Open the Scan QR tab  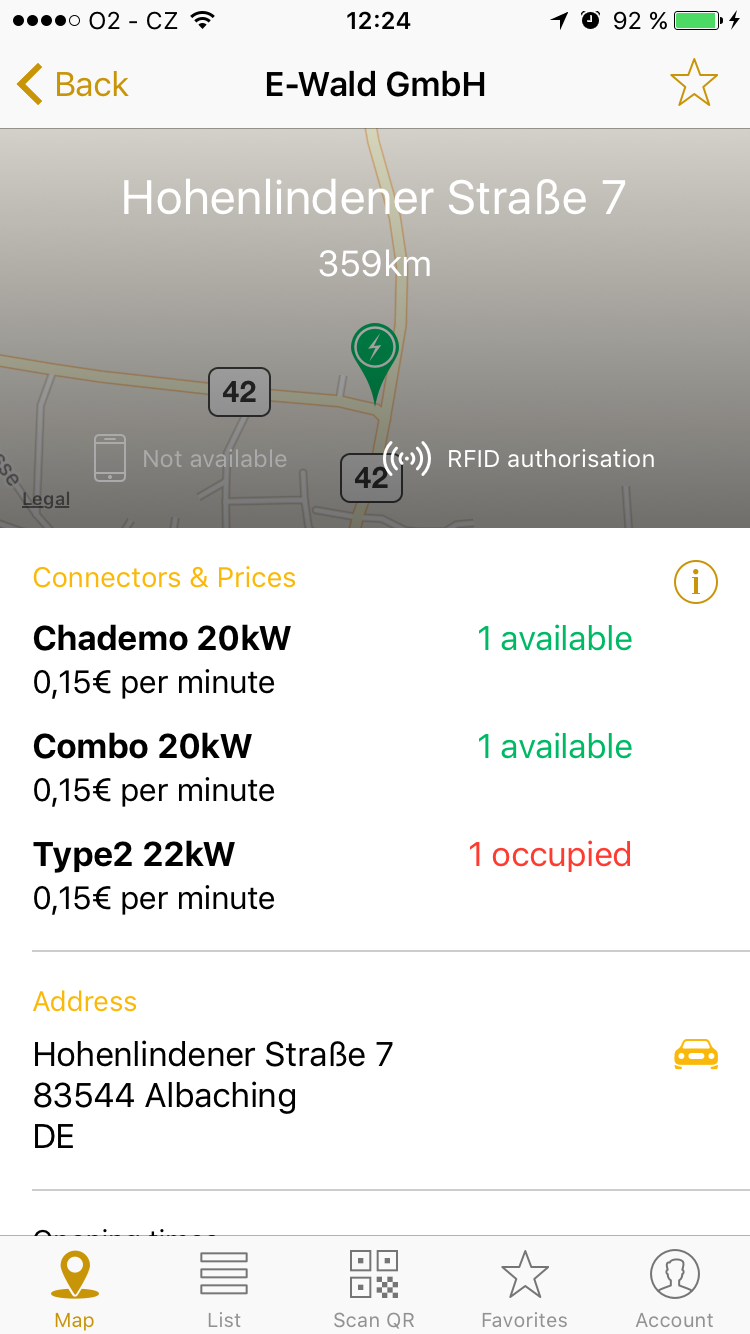coord(374,1289)
